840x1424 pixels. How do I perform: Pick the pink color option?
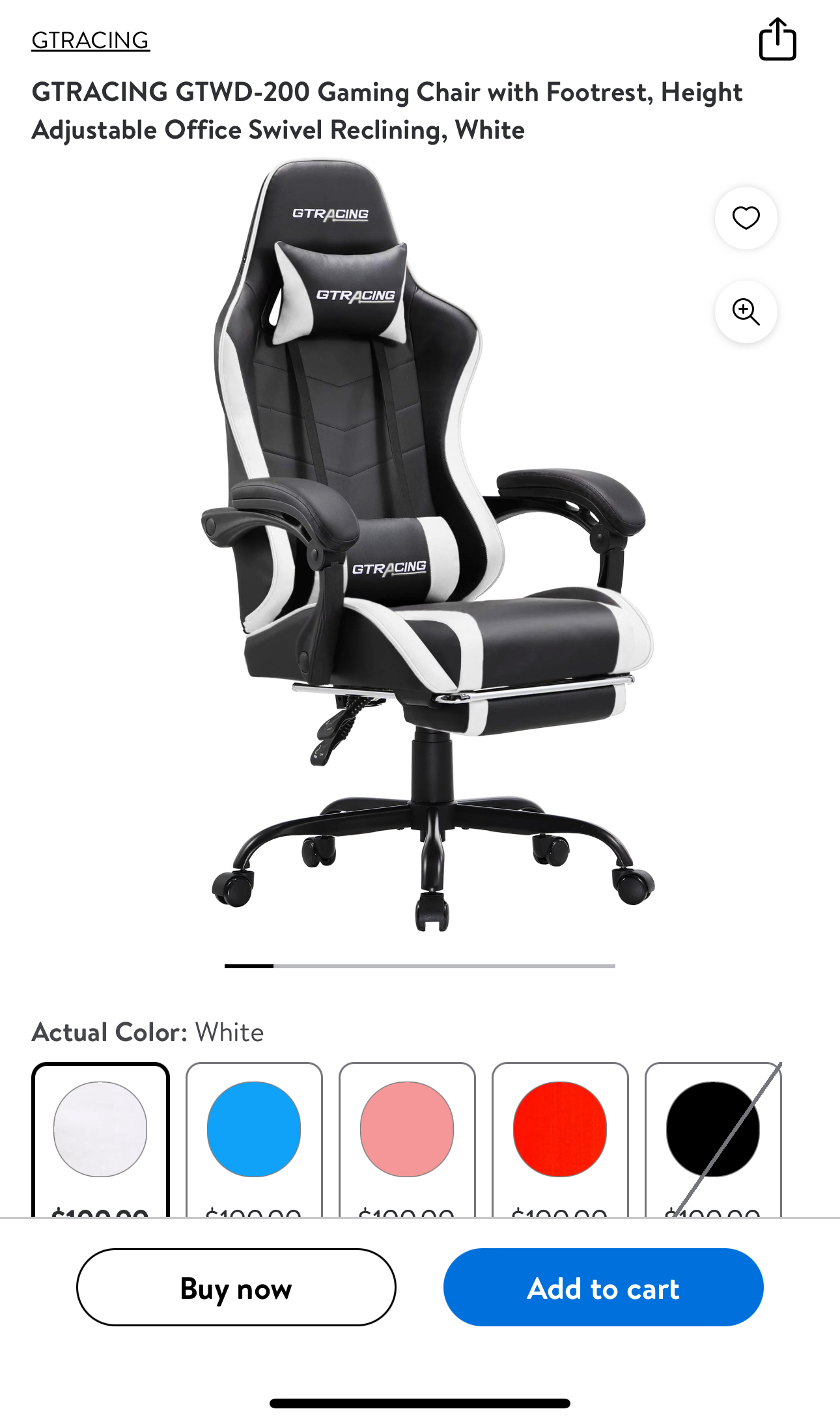point(407,1129)
